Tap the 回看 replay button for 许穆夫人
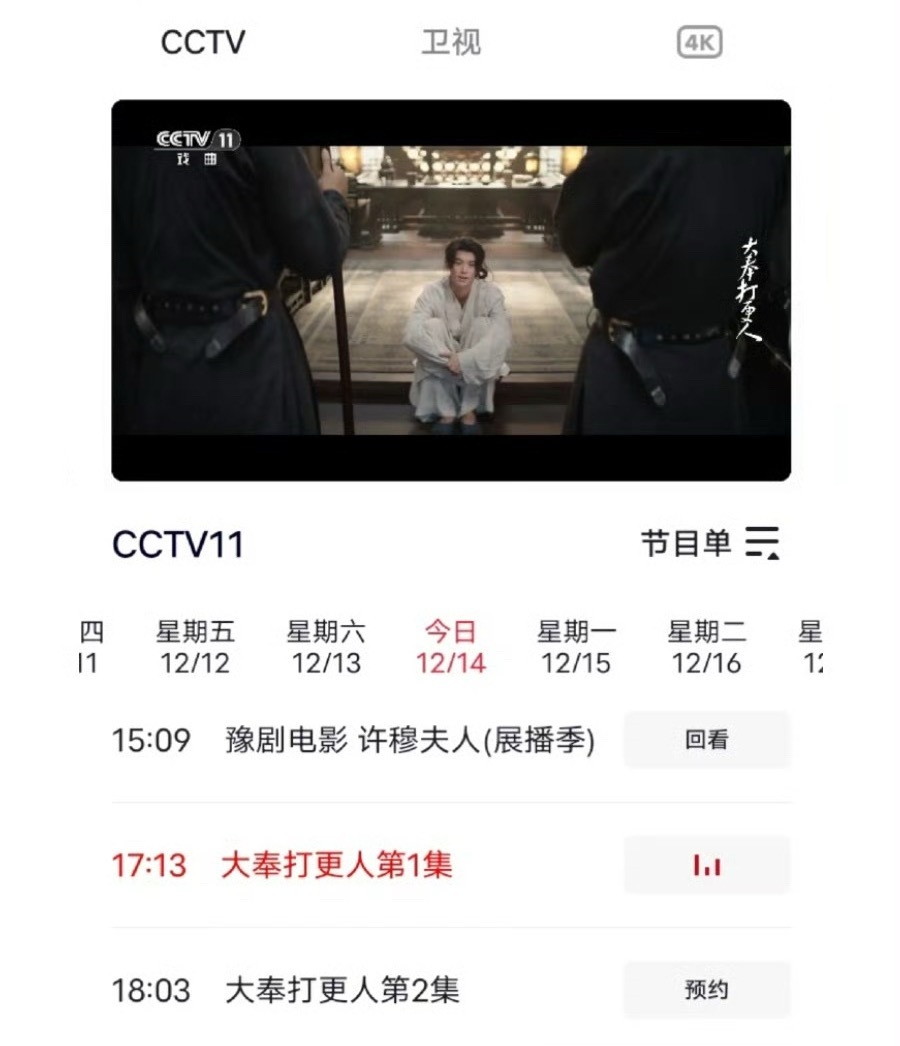The width and height of the screenshot is (900, 1046). pyautogui.click(x=707, y=740)
